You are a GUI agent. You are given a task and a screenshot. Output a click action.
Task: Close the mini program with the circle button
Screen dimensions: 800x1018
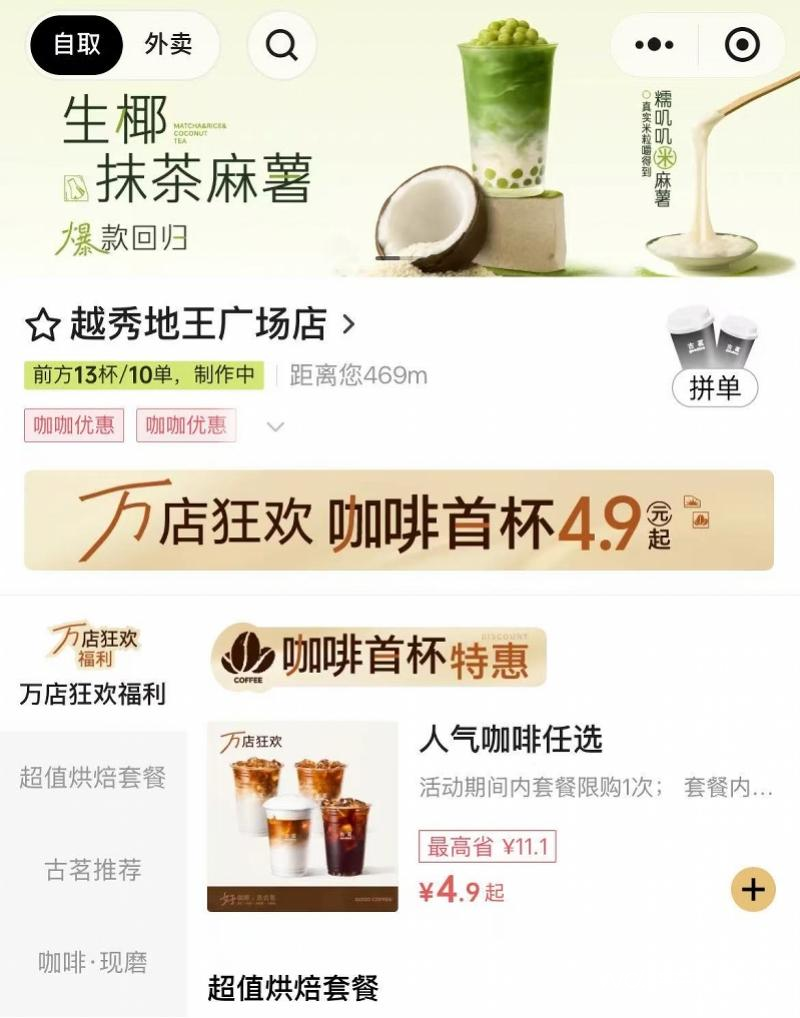pos(742,45)
